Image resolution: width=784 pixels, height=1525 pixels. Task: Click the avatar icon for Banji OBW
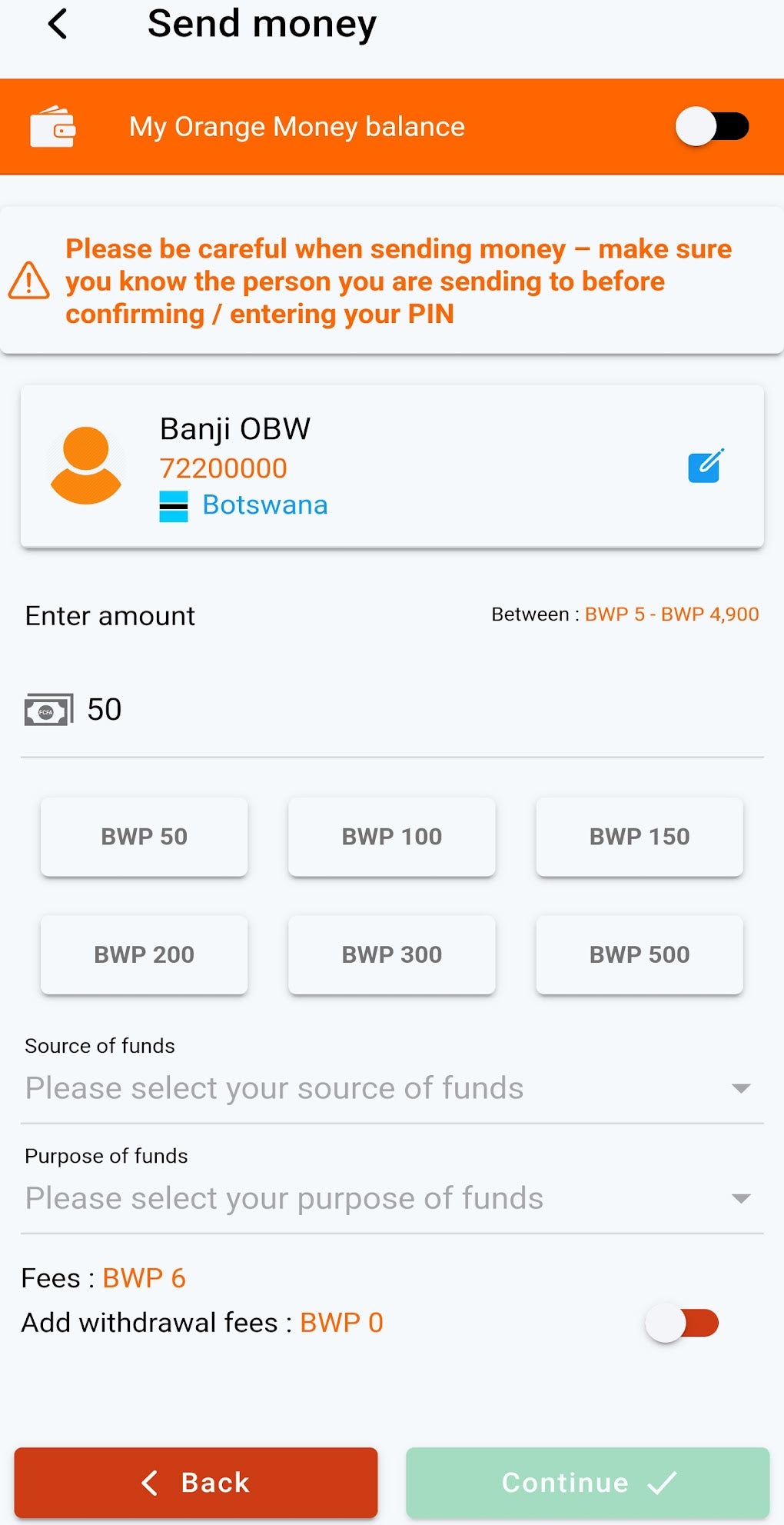click(87, 464)
